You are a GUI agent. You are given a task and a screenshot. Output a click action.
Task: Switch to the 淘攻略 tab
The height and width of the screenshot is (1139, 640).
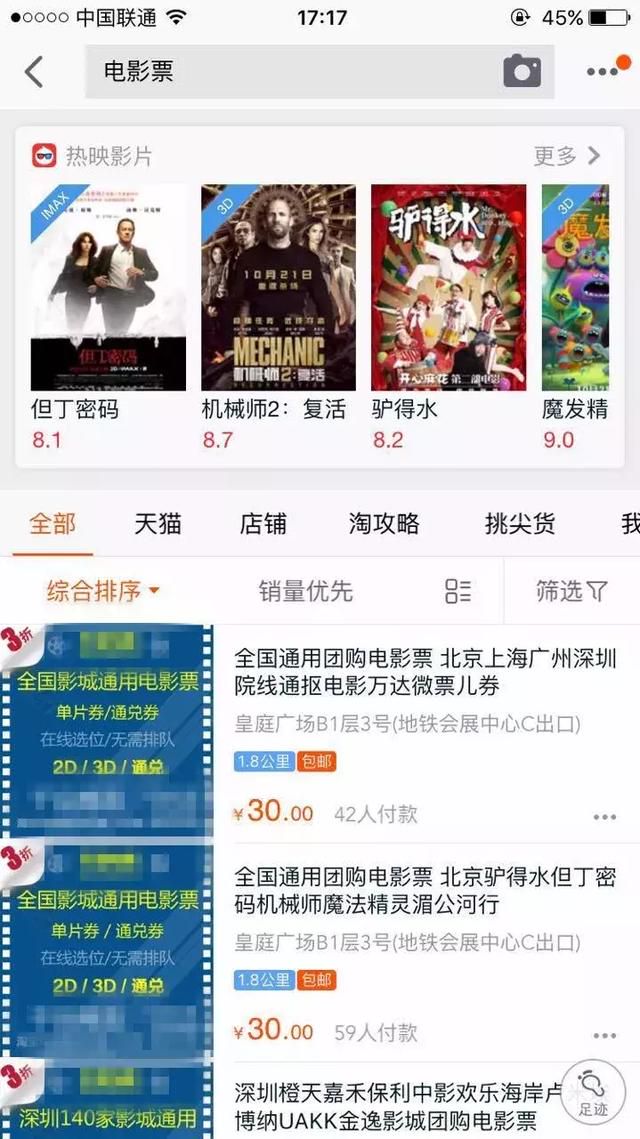(x=384, y=523)
